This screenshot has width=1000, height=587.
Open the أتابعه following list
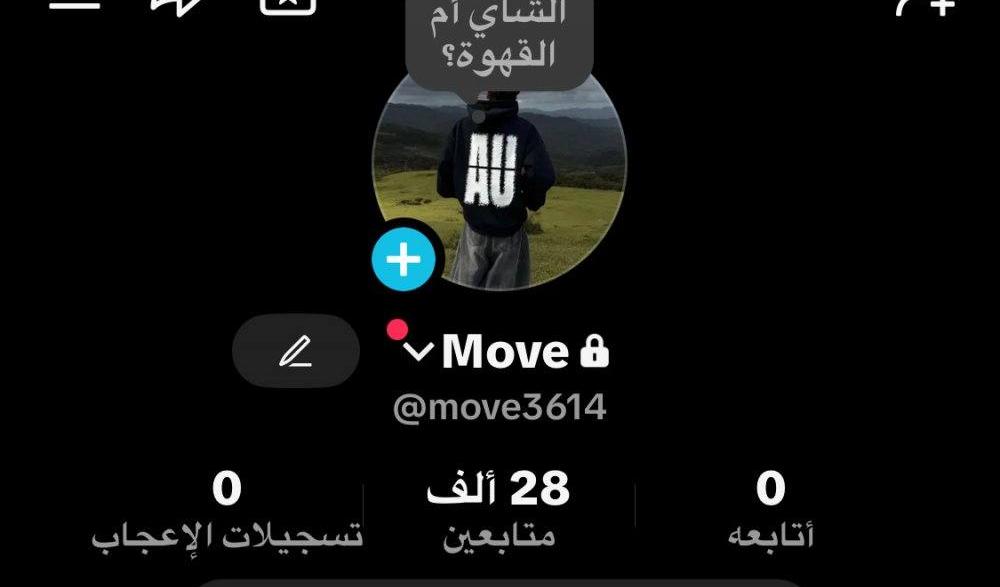(770, 511)
